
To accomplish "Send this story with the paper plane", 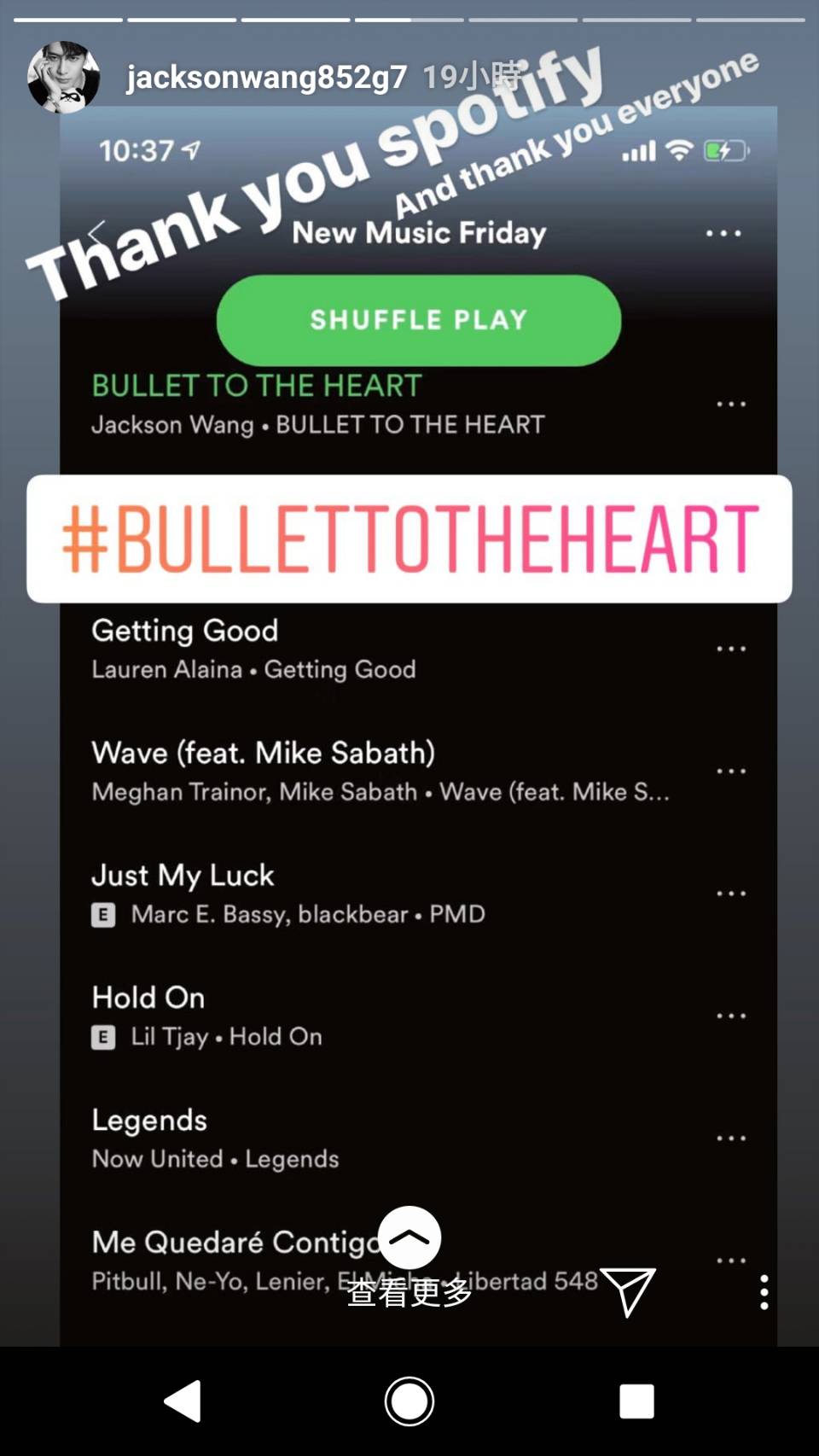I will 628,1291.
